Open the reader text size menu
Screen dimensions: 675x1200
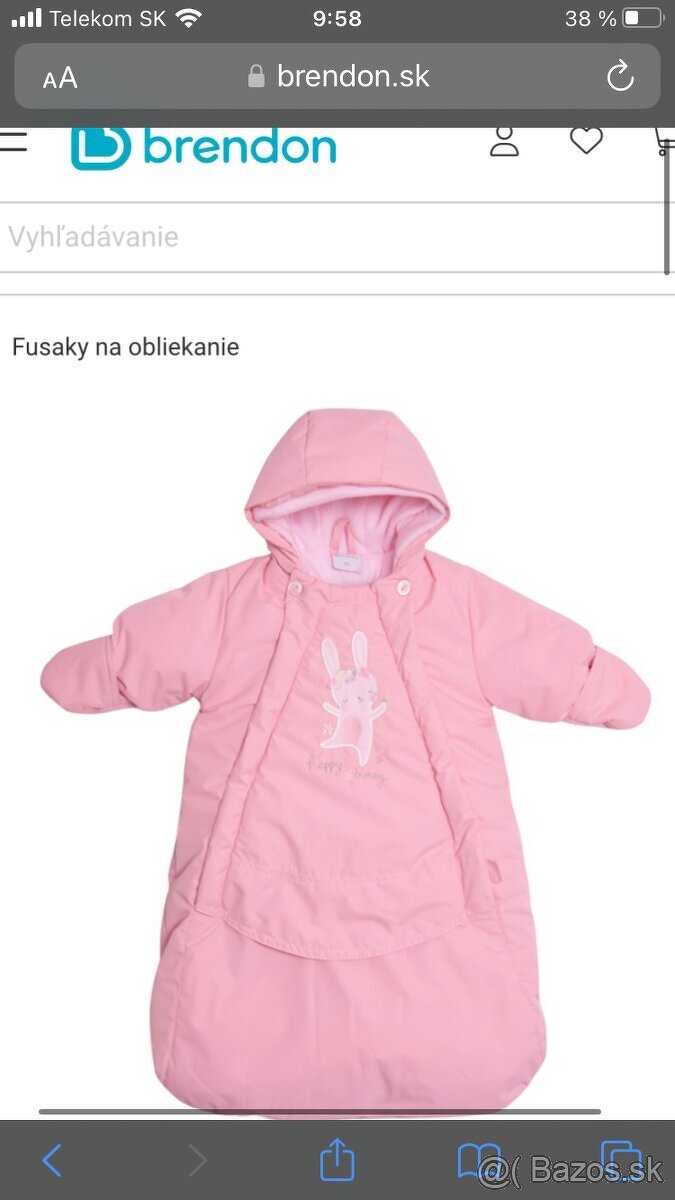(x=60, y=78)
